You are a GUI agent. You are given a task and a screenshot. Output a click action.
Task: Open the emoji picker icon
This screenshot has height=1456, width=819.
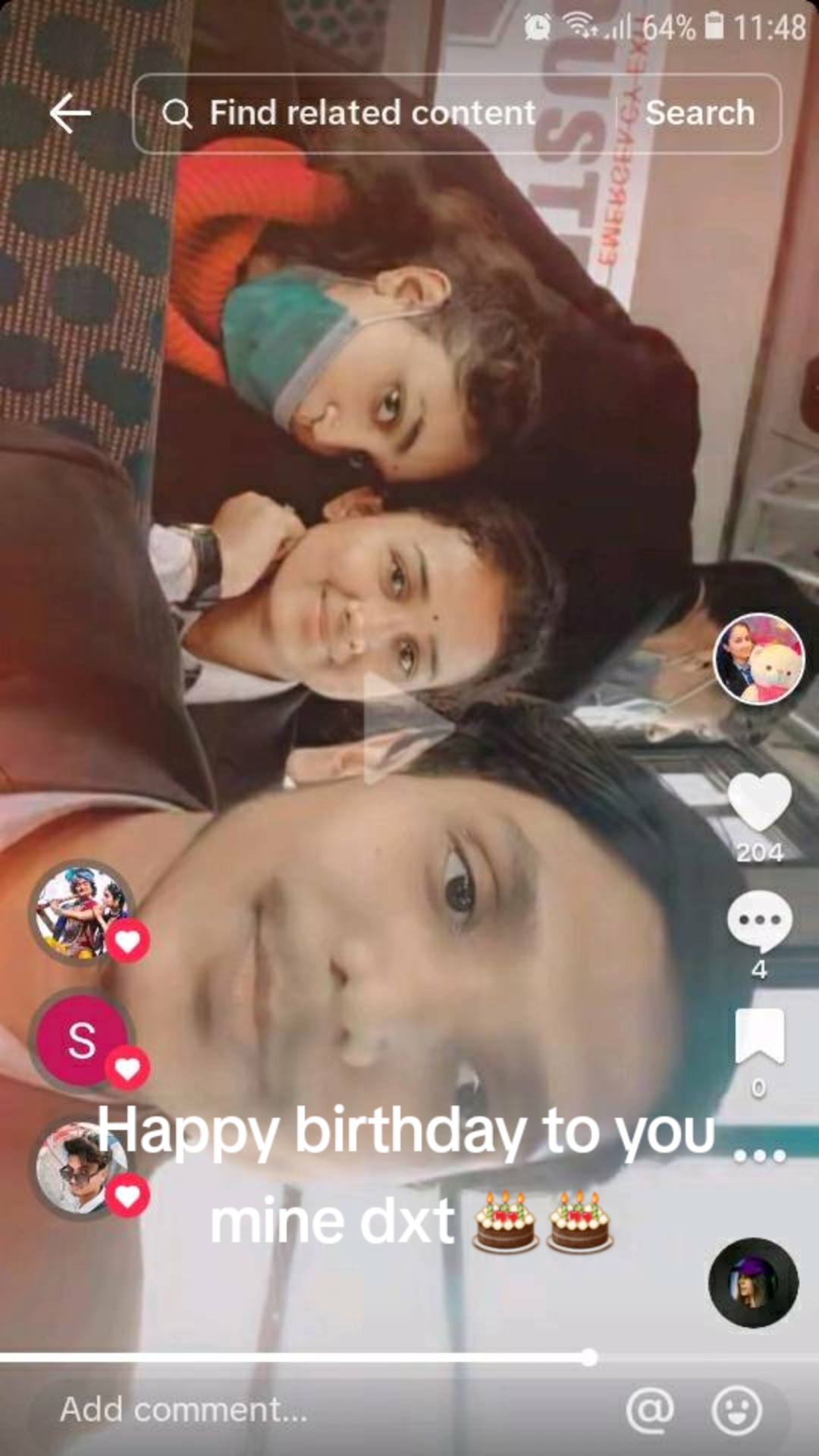(x=736, y=1410)
